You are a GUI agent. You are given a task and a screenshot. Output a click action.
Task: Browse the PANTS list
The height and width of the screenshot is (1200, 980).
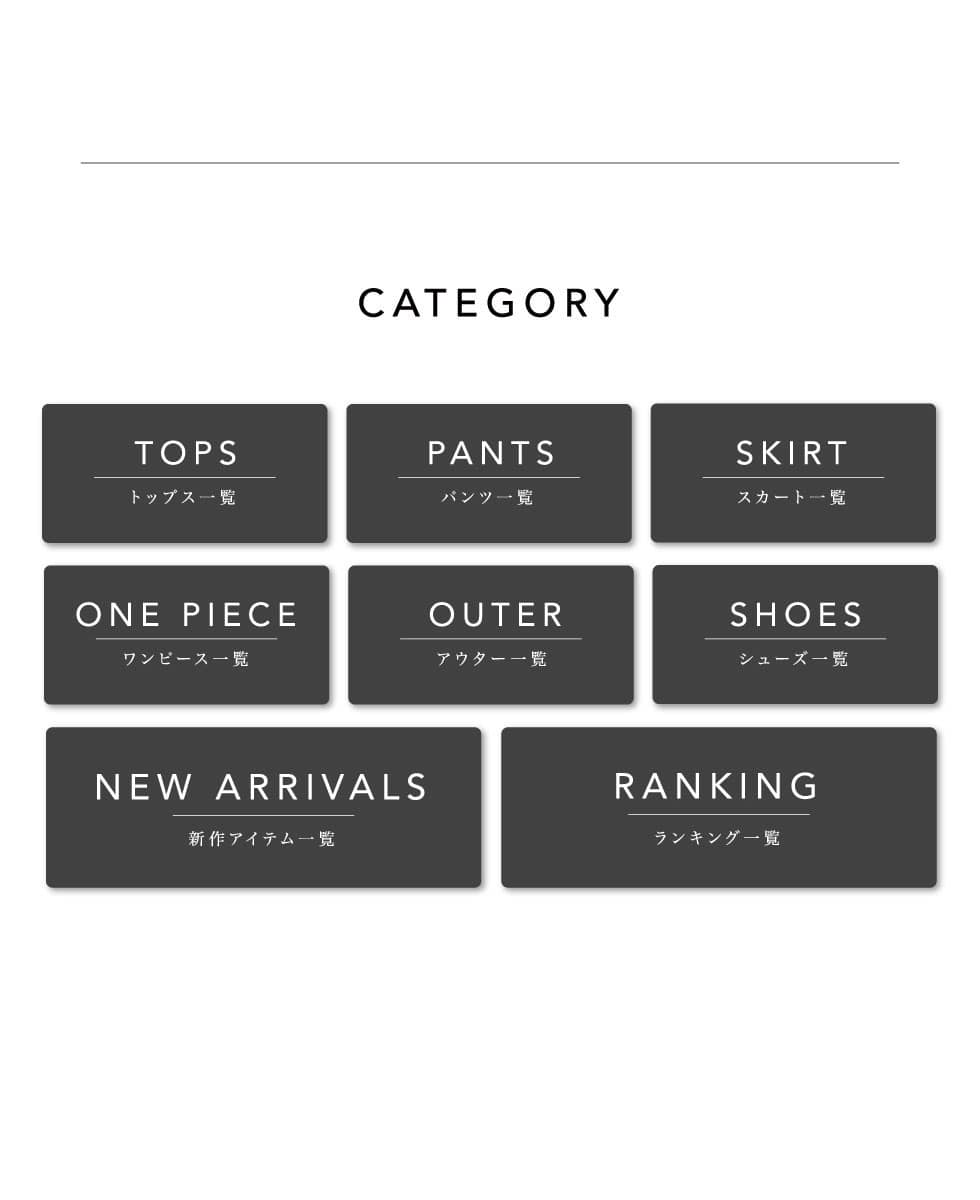coord(489,473)
